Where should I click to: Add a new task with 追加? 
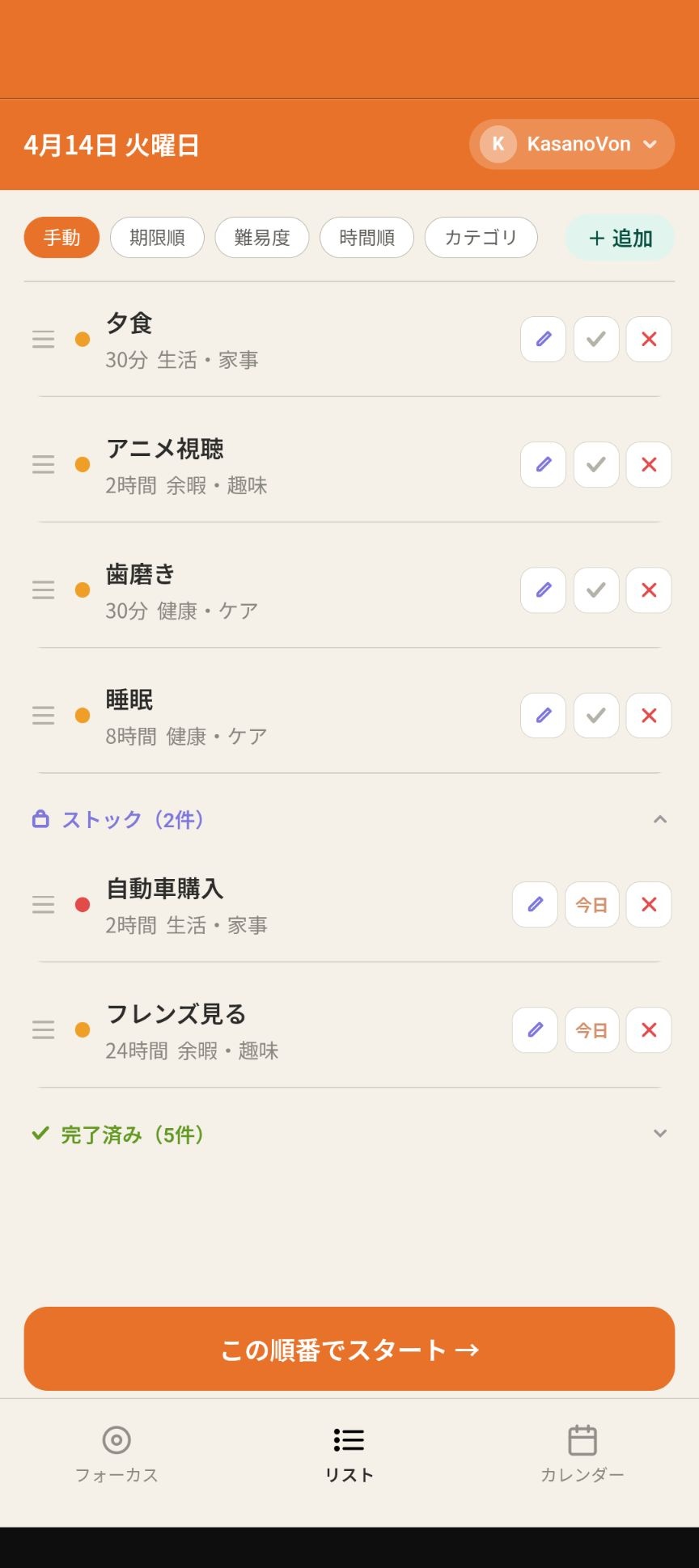620,239
